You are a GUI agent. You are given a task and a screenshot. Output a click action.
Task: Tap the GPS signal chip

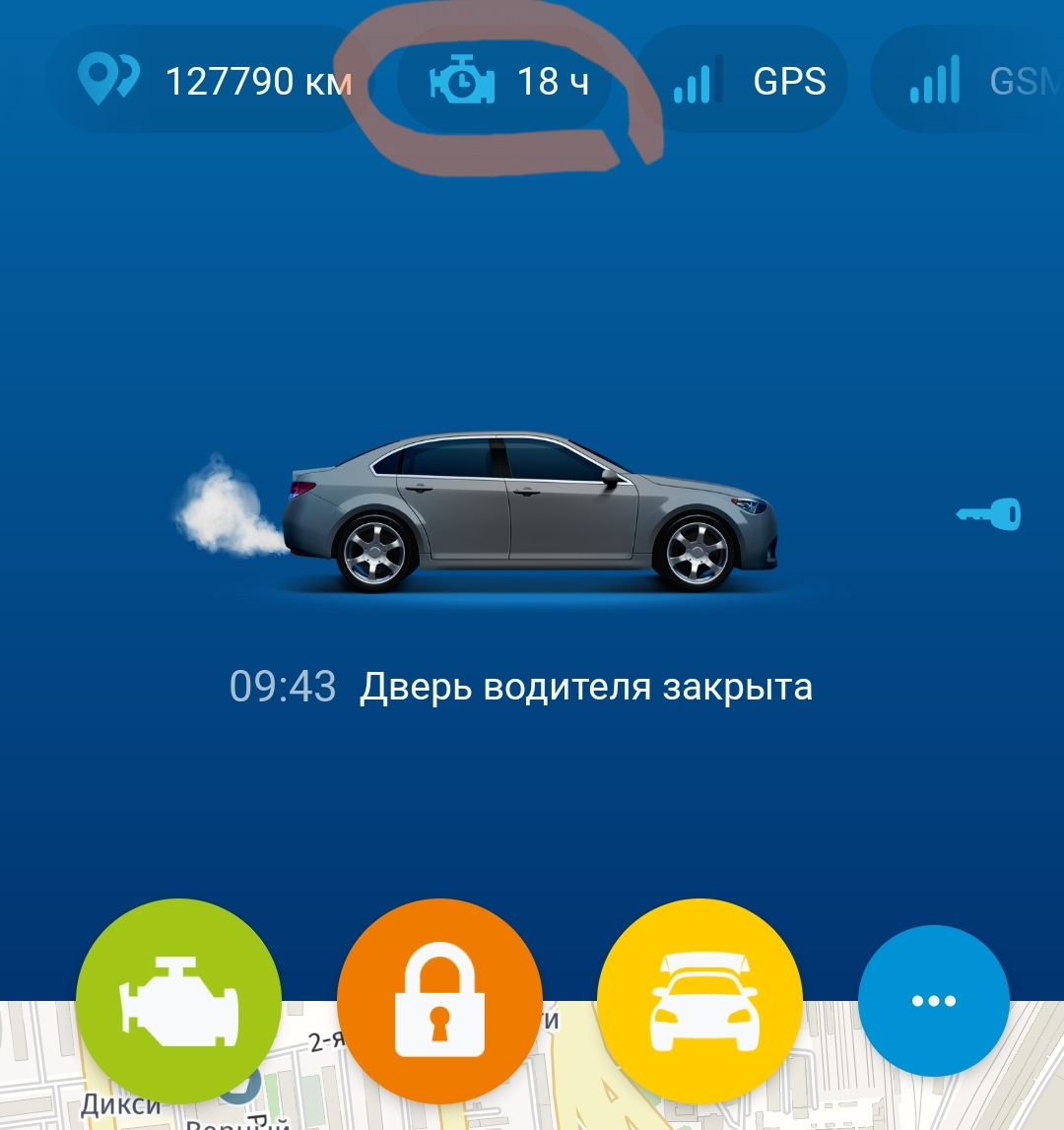pos(746,82)
